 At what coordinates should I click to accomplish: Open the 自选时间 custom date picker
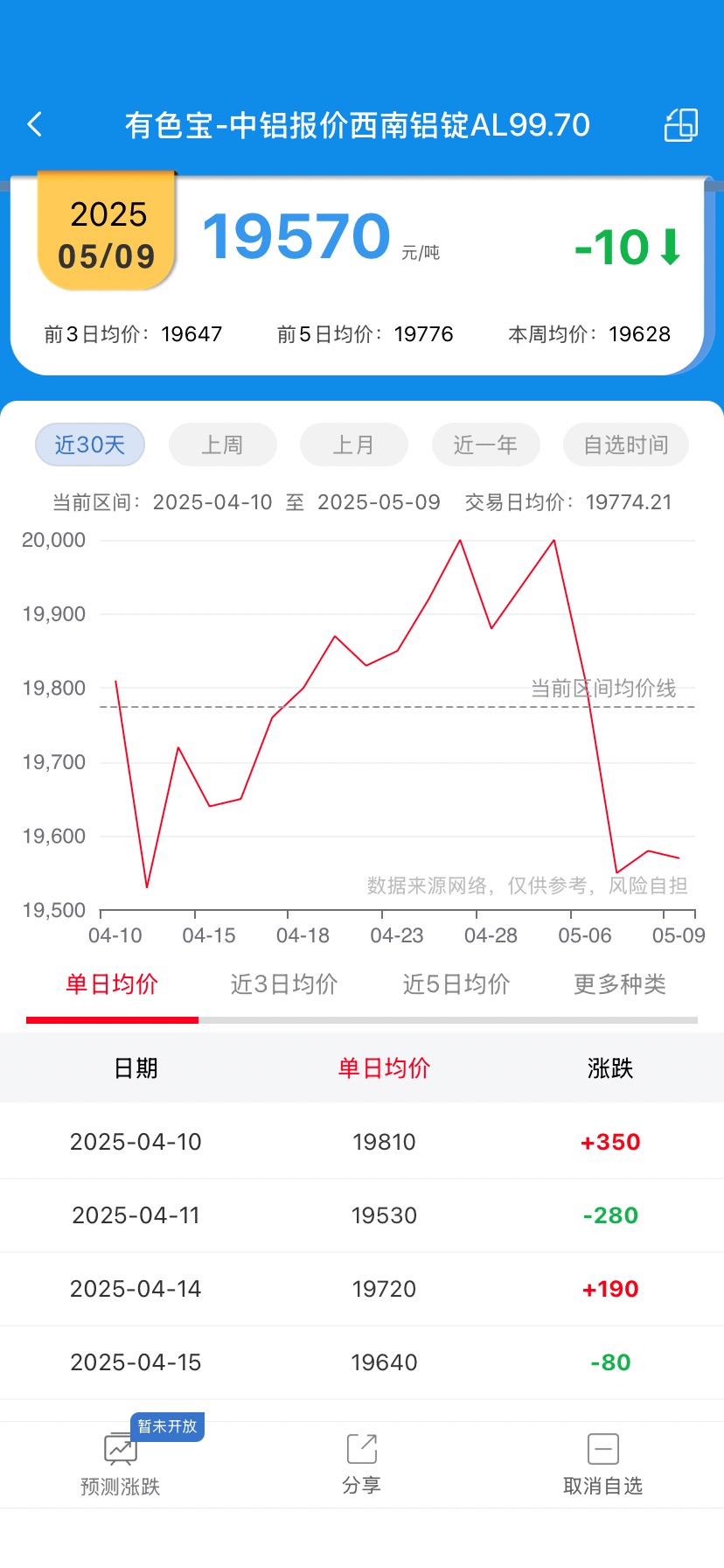pos(626,444)
